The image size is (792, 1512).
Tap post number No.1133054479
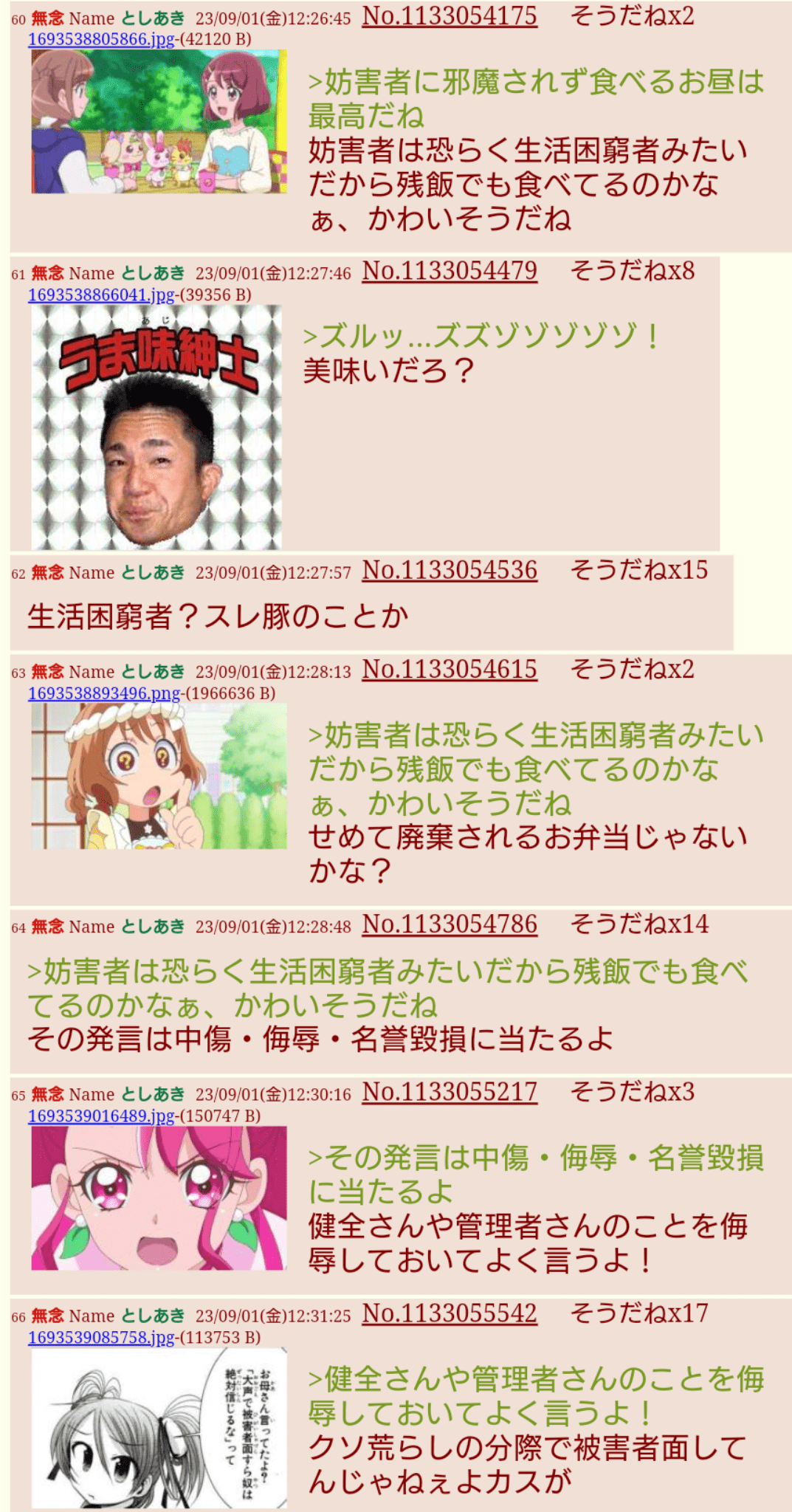450,271
